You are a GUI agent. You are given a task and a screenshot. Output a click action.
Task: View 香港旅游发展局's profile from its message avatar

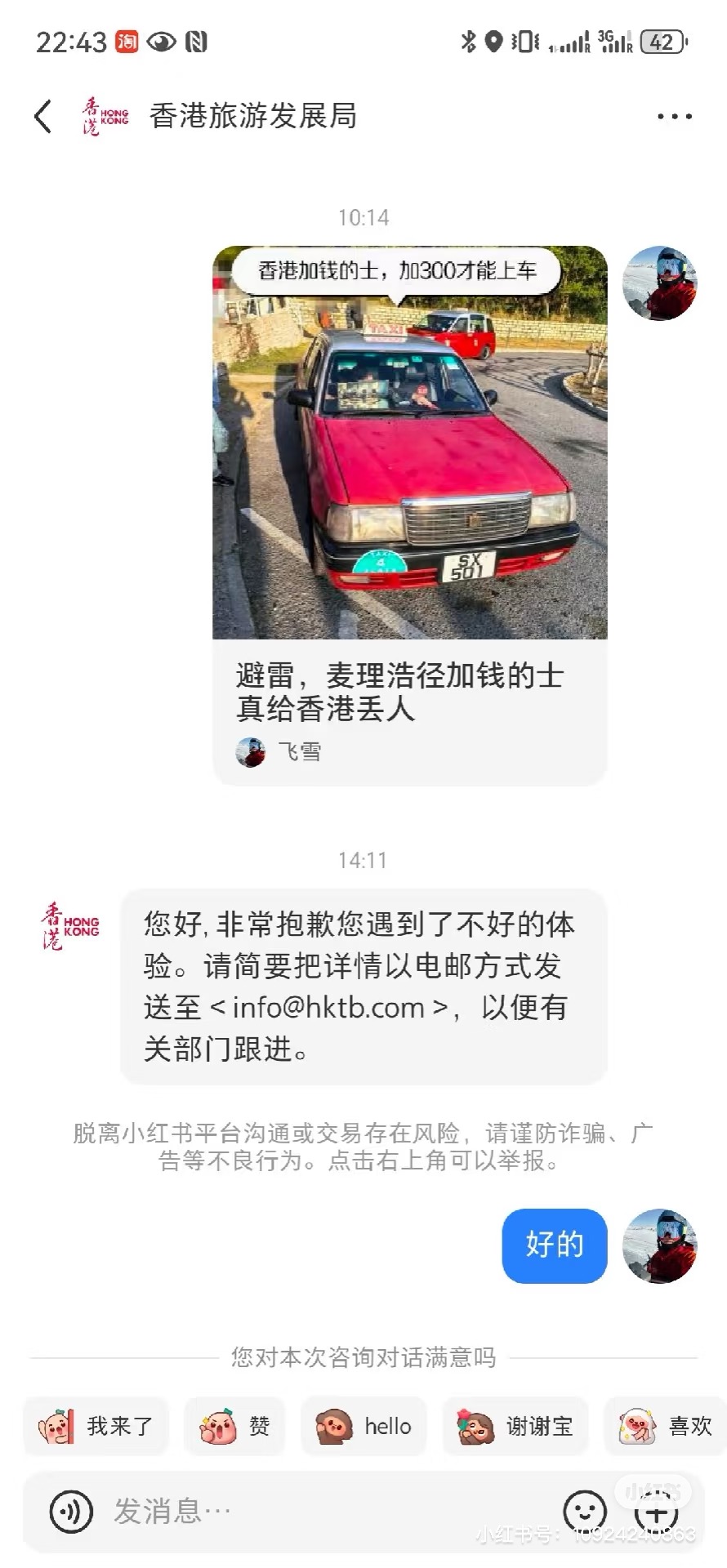pos(70,926)
